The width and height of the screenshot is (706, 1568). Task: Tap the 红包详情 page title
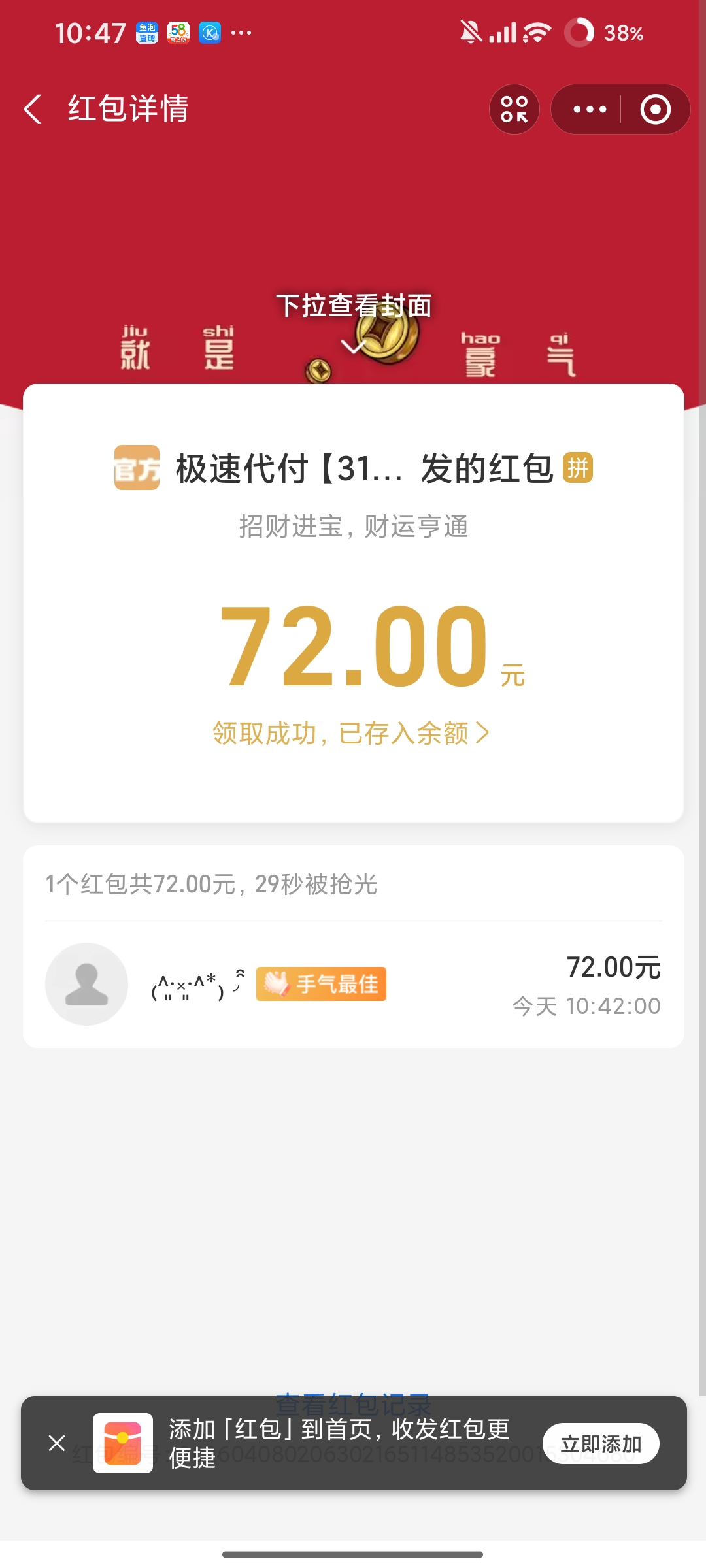click(x=128, y=108)
